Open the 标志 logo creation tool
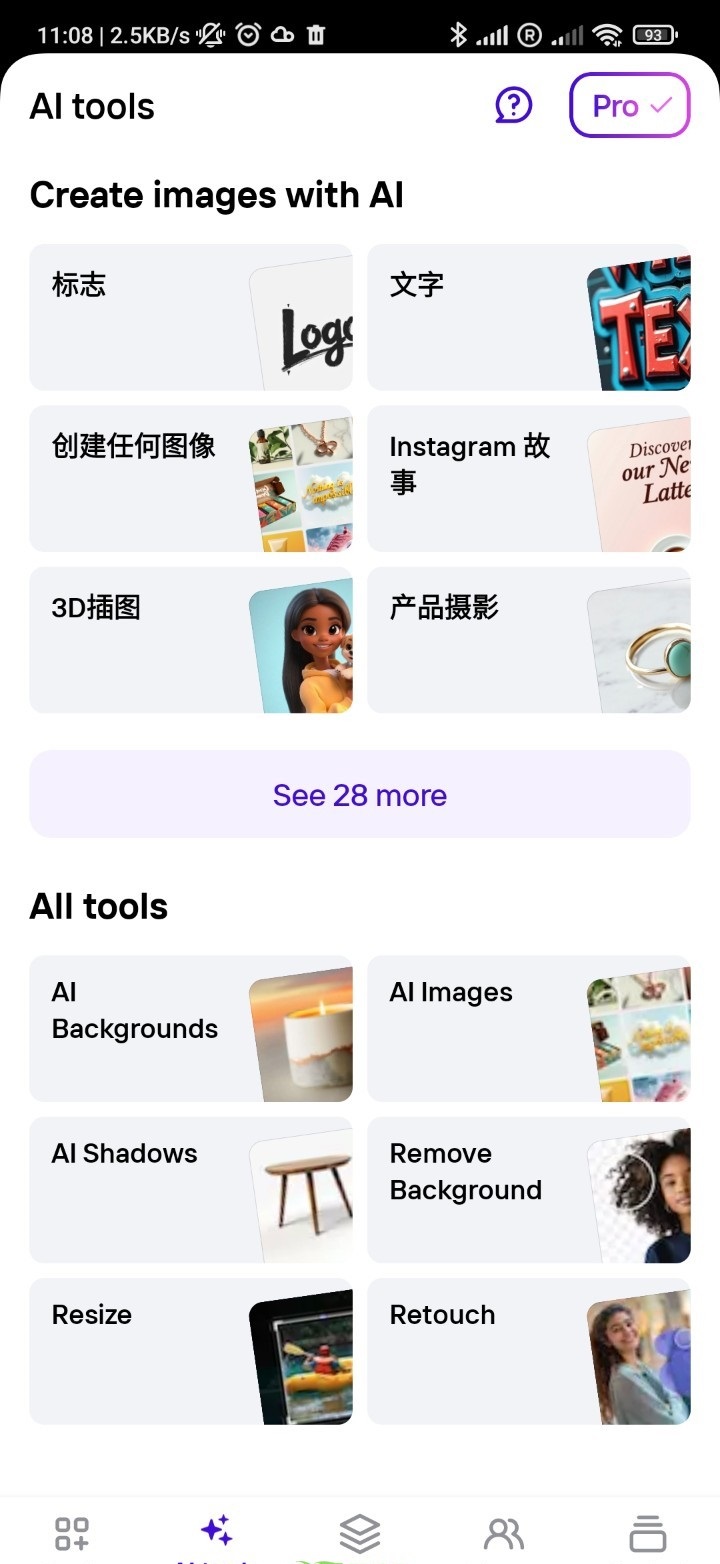 click(x=191, y=317)
